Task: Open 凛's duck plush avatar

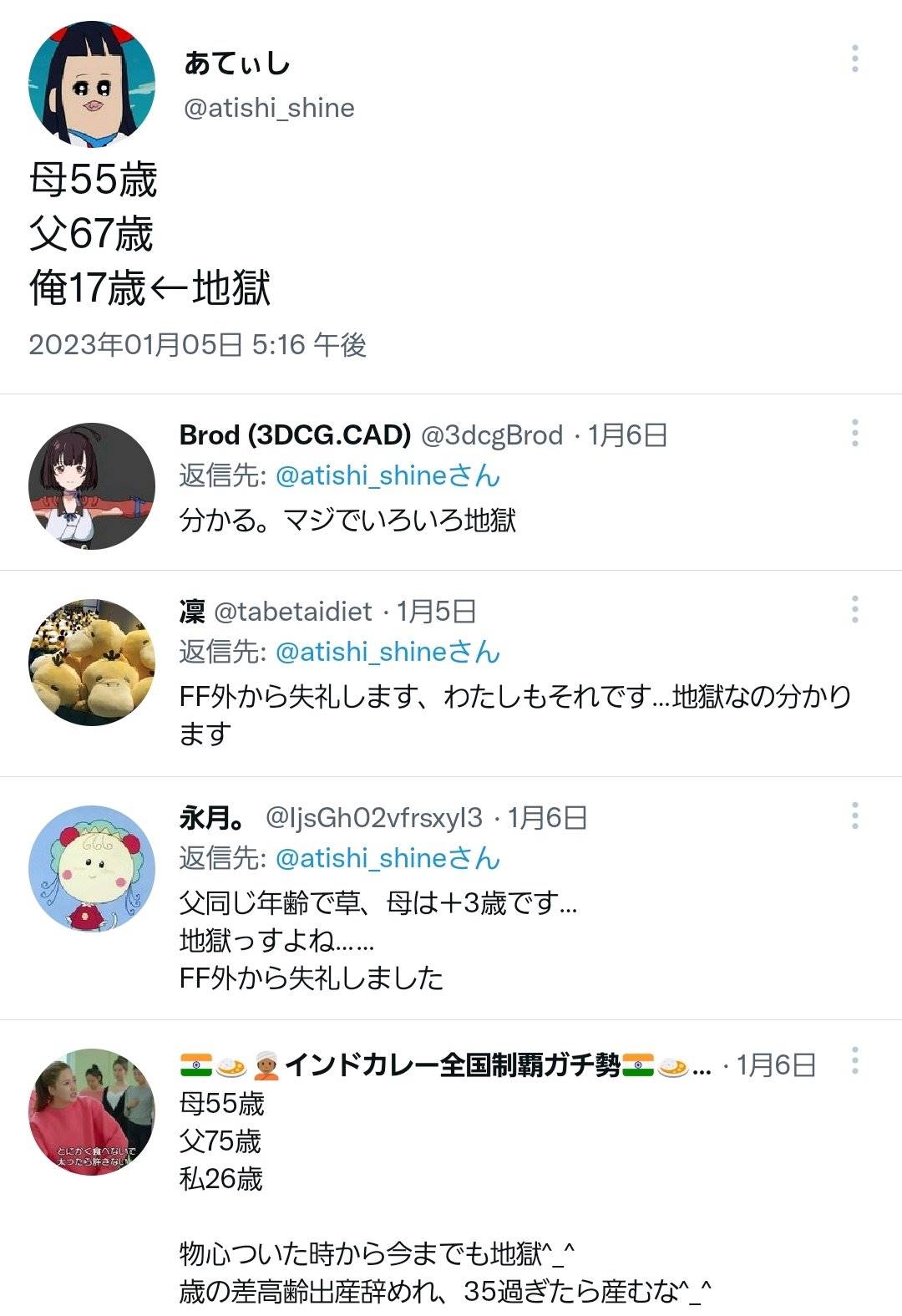Action: (x=92, y=662)
